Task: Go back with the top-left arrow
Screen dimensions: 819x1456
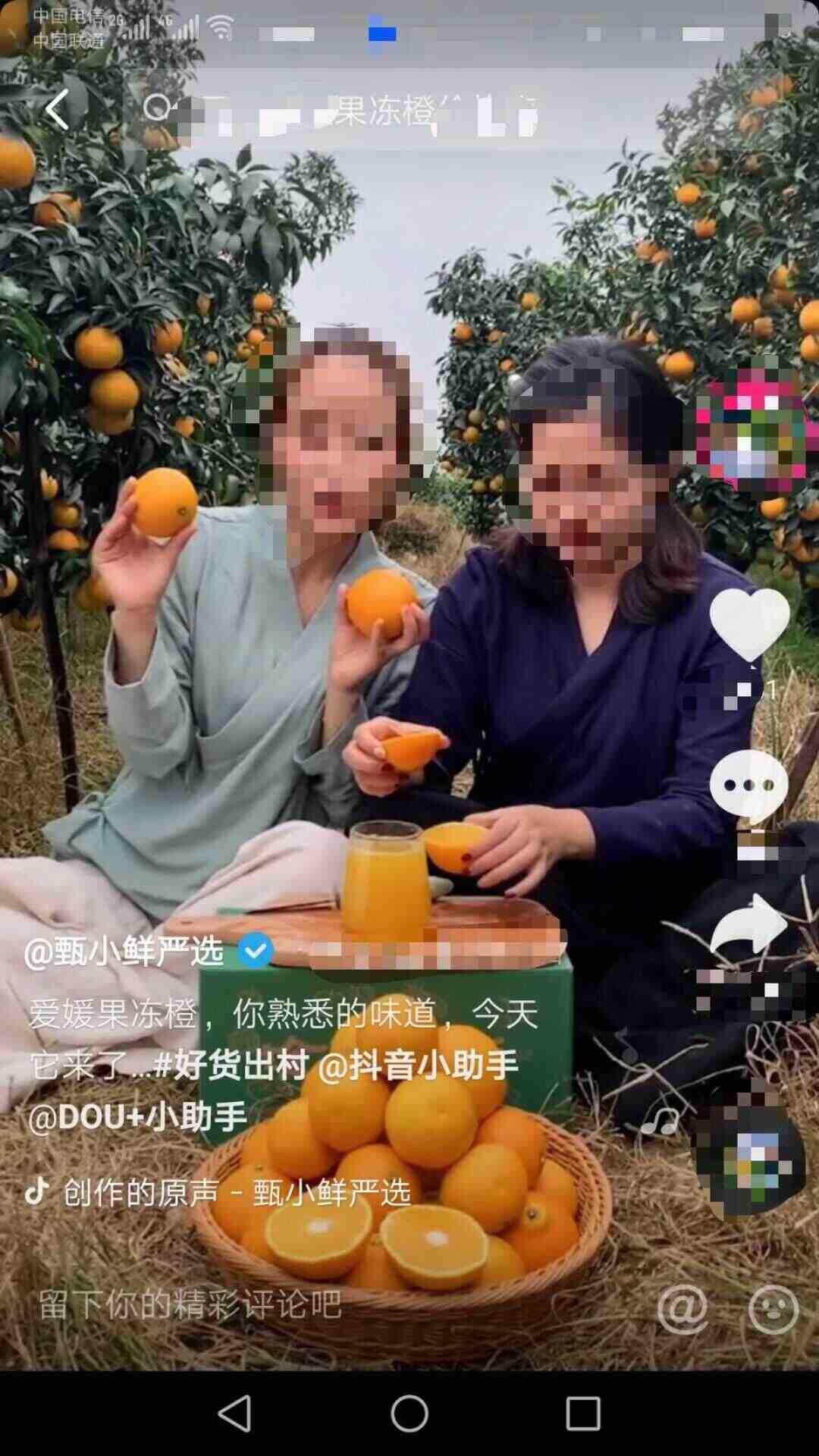Action: coord(57,109)
